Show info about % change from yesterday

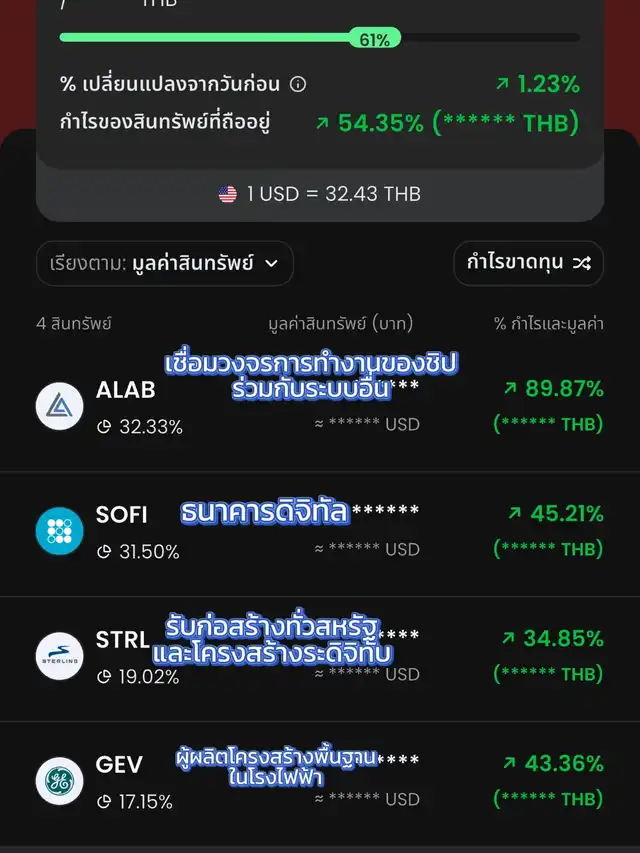[x=298, y=85]
